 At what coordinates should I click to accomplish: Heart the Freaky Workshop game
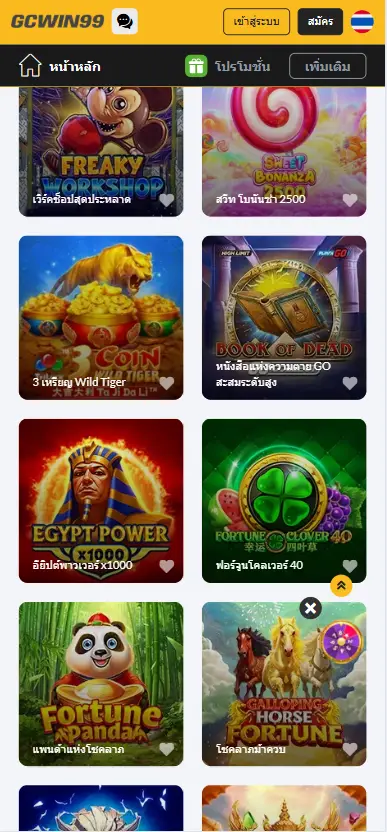(167, 200)
